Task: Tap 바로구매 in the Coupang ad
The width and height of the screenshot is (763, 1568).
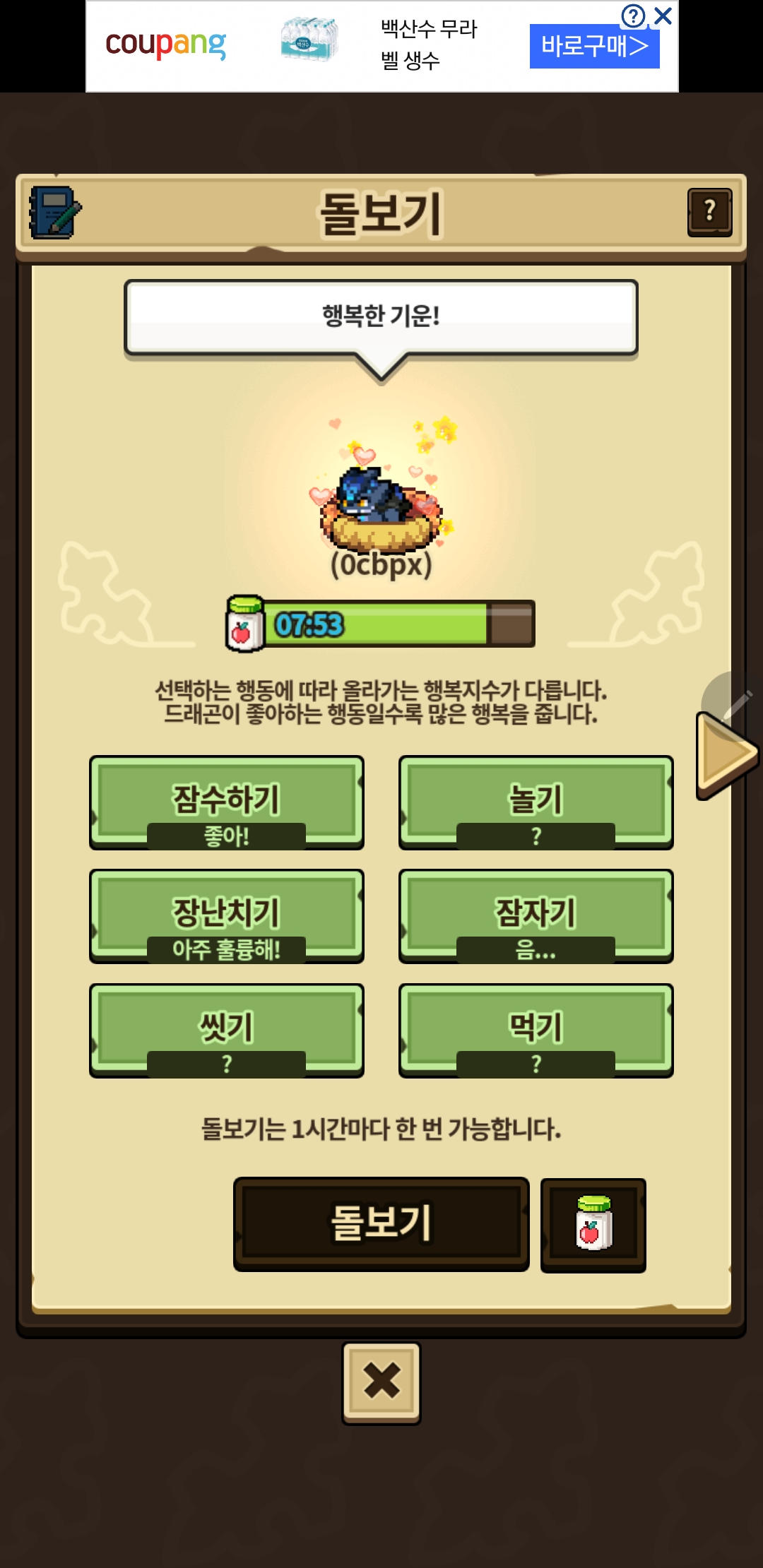Action: [x=594, y=47]
